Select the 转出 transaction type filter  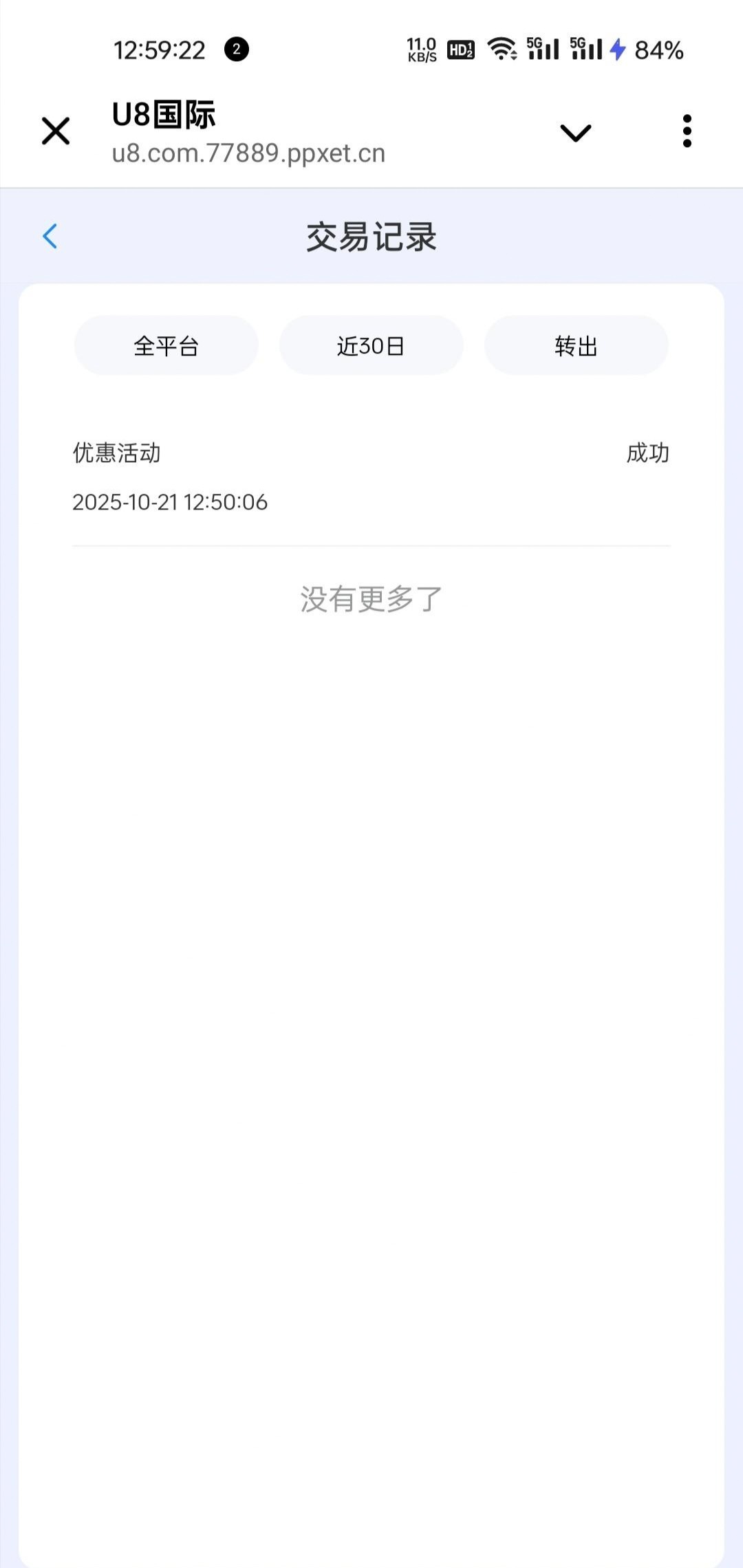pos(576,345)
